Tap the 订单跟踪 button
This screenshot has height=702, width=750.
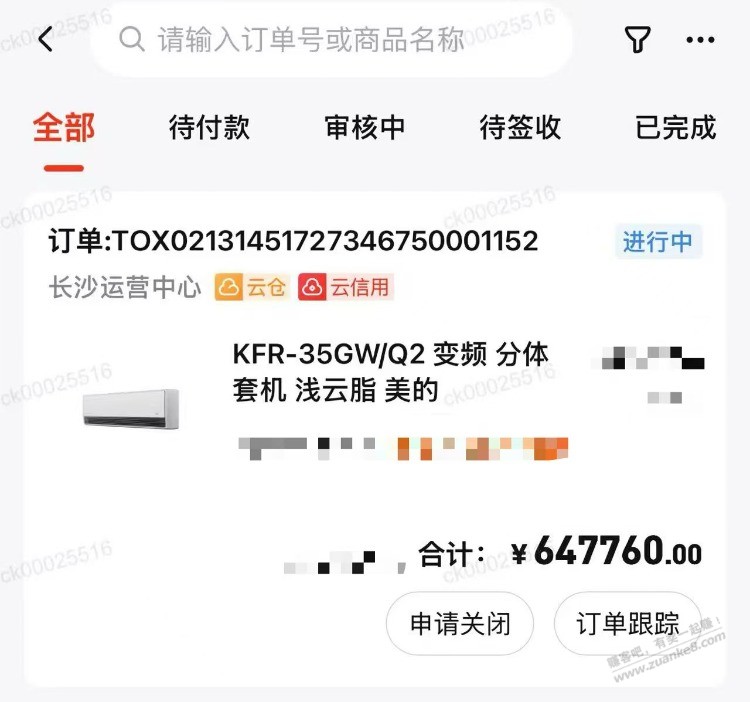[627, 625]
